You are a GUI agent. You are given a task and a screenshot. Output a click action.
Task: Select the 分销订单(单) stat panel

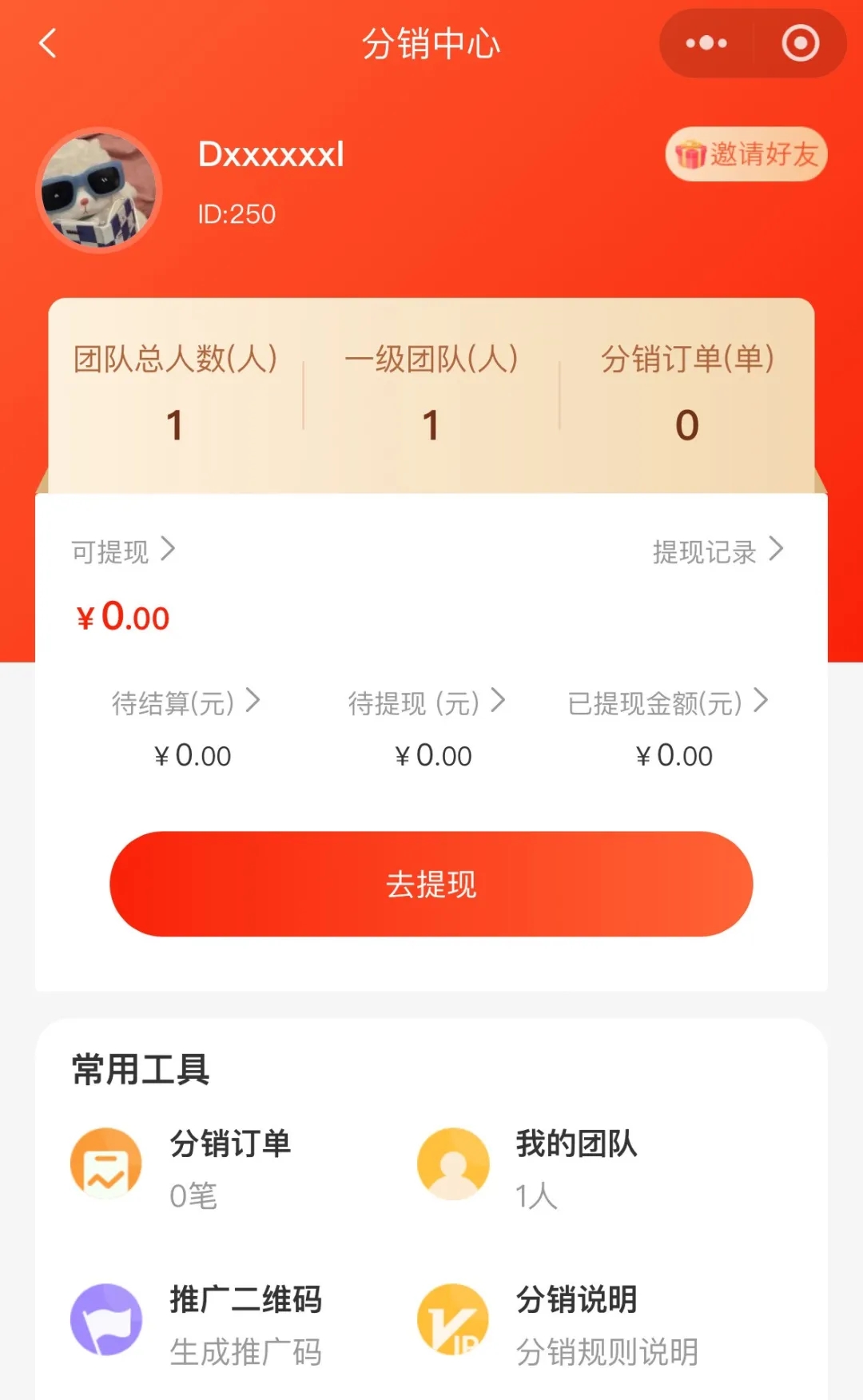pos(687,392)
